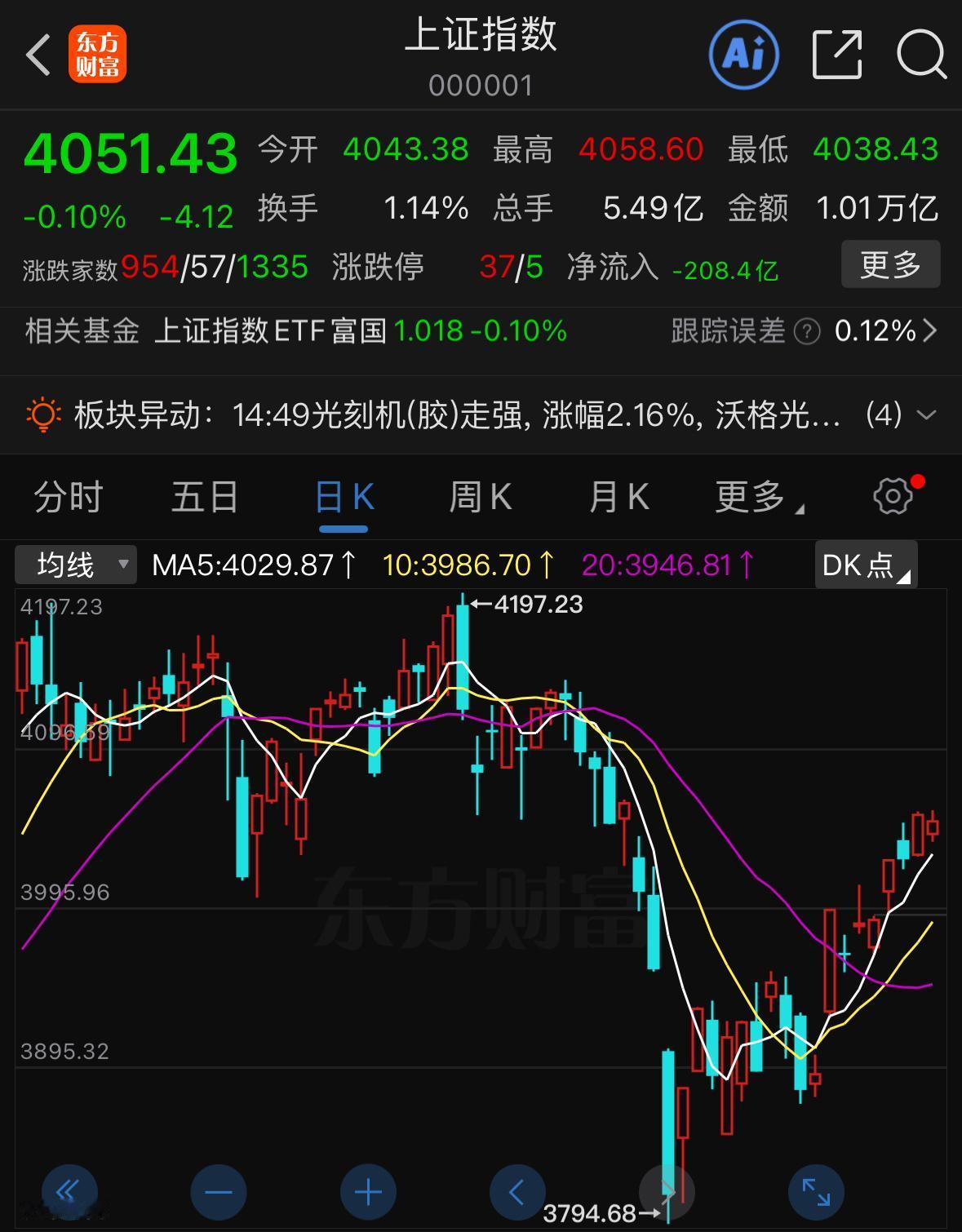
Task: Pan chart left with left arrow control
Action: (x=516, y=1191)
